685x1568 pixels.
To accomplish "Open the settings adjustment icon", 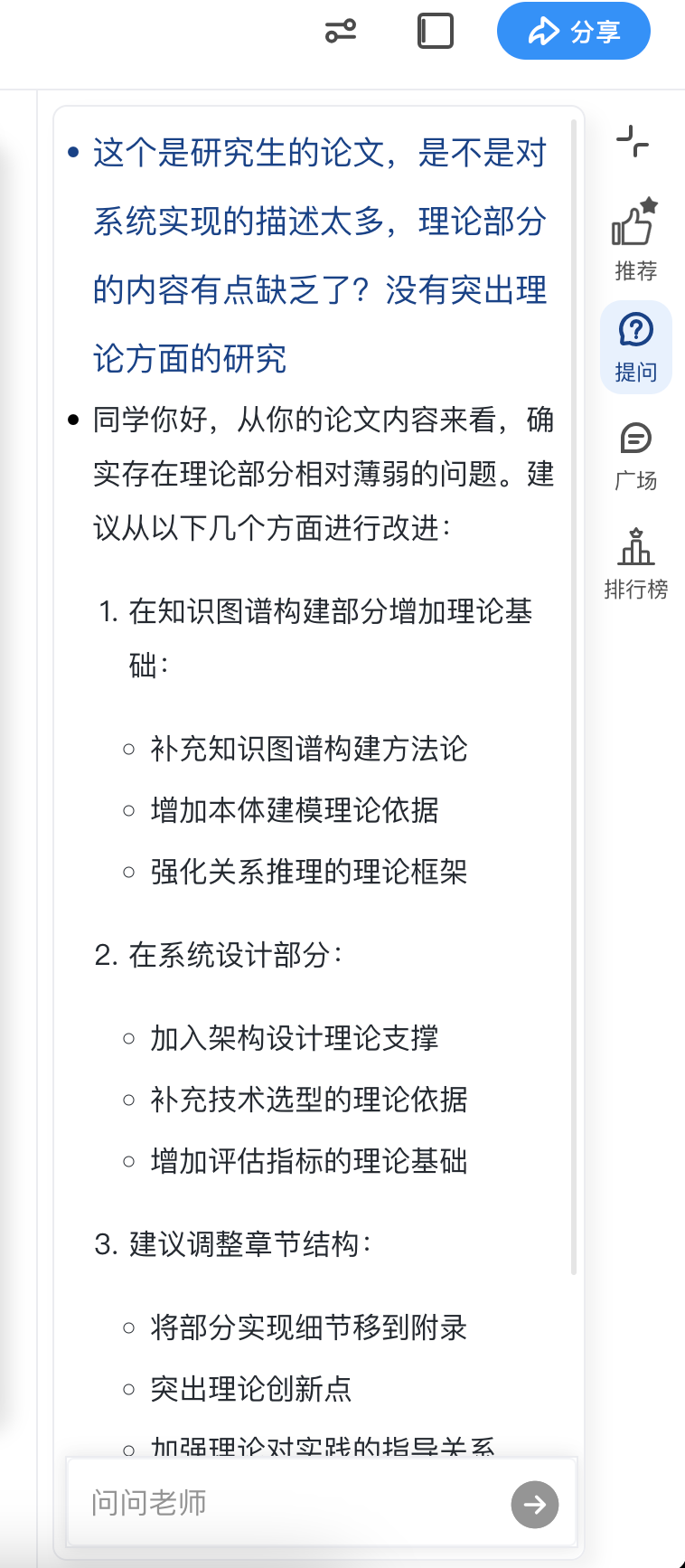I will [341, 32].
